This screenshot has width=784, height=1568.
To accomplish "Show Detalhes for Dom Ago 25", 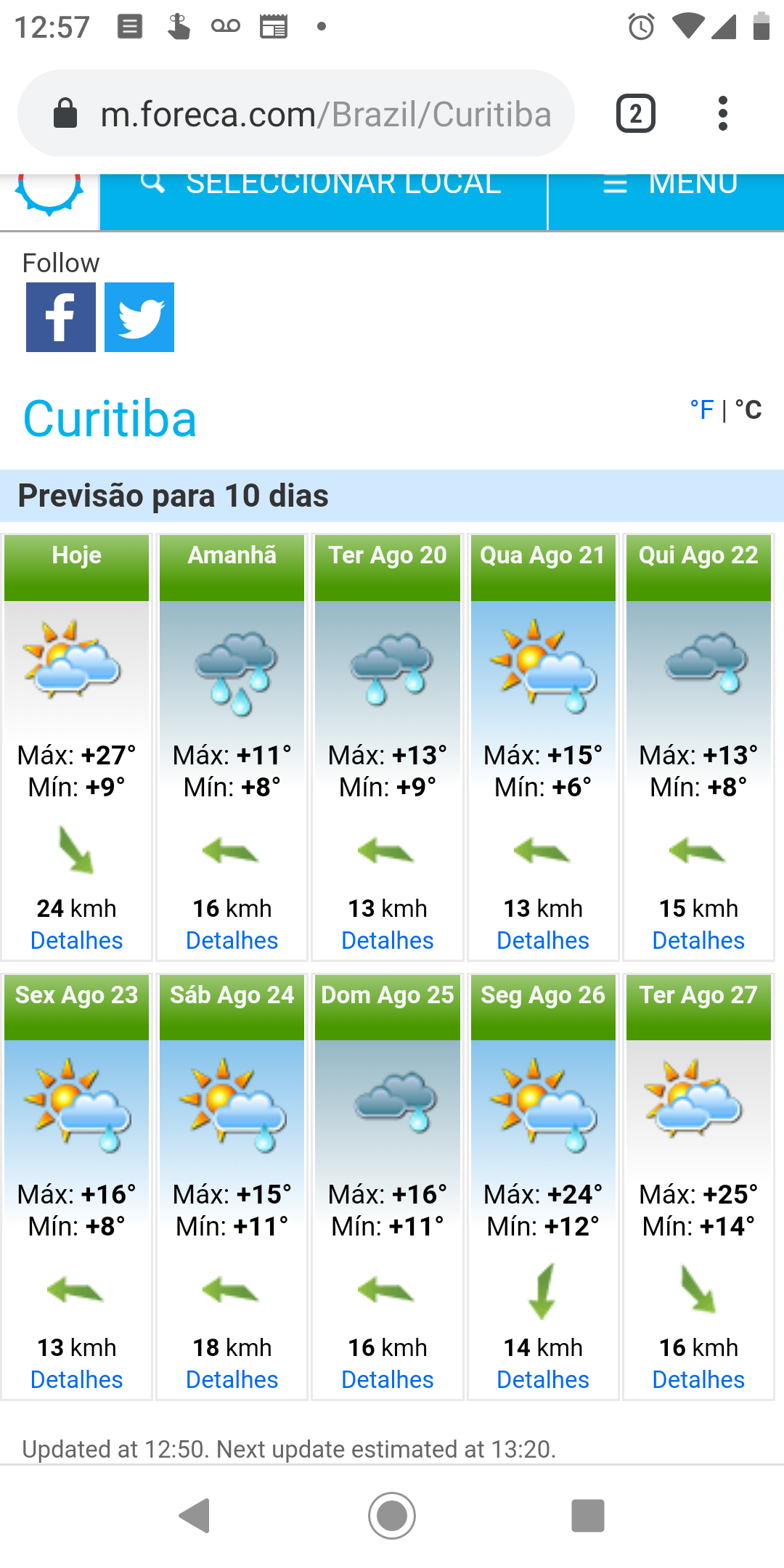I will 388,1379.
